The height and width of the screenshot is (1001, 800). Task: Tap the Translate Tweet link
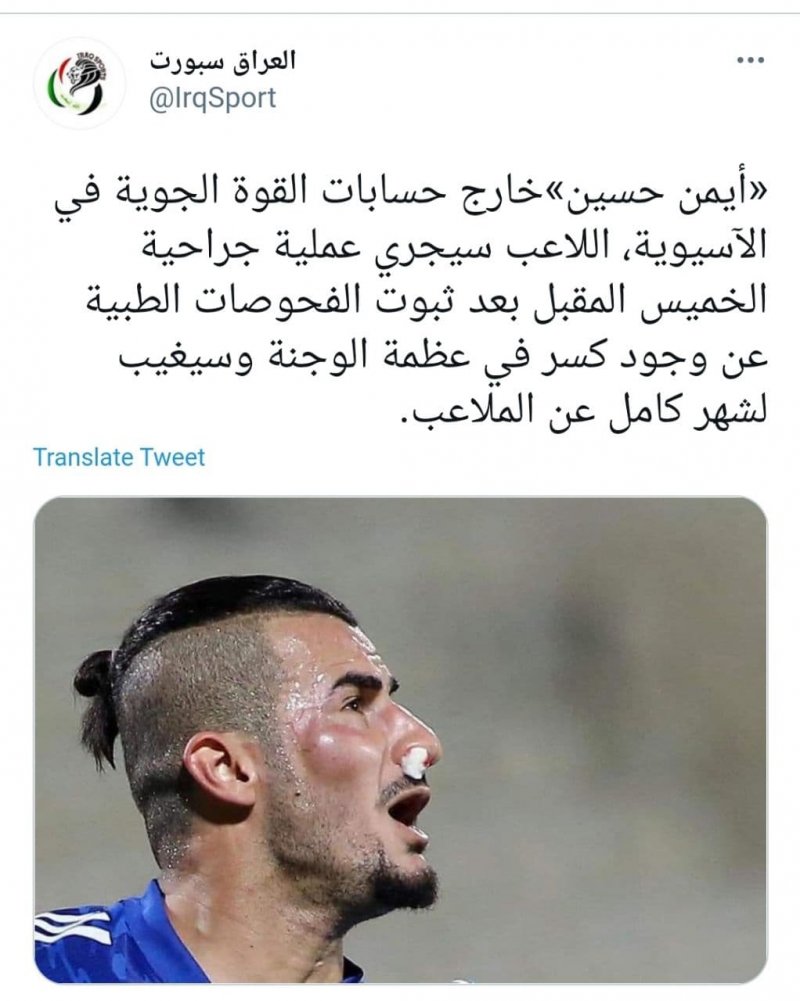coord(118,457)
